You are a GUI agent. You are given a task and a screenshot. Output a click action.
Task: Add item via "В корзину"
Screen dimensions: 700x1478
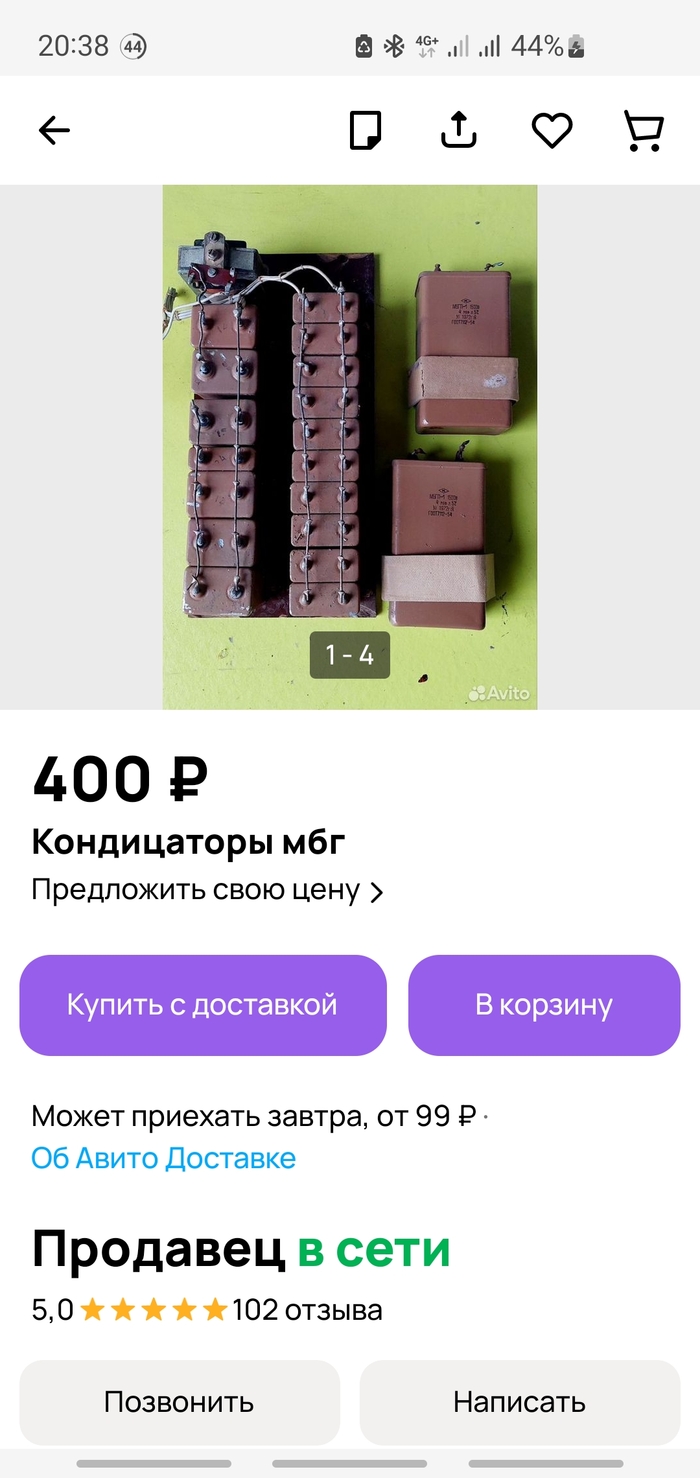click(543, 1005)
